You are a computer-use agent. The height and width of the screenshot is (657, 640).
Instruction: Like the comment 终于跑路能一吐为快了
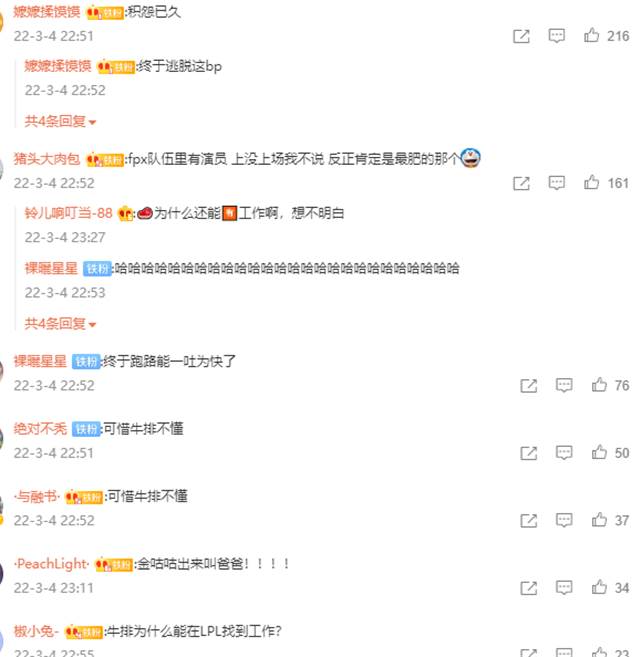599,385
